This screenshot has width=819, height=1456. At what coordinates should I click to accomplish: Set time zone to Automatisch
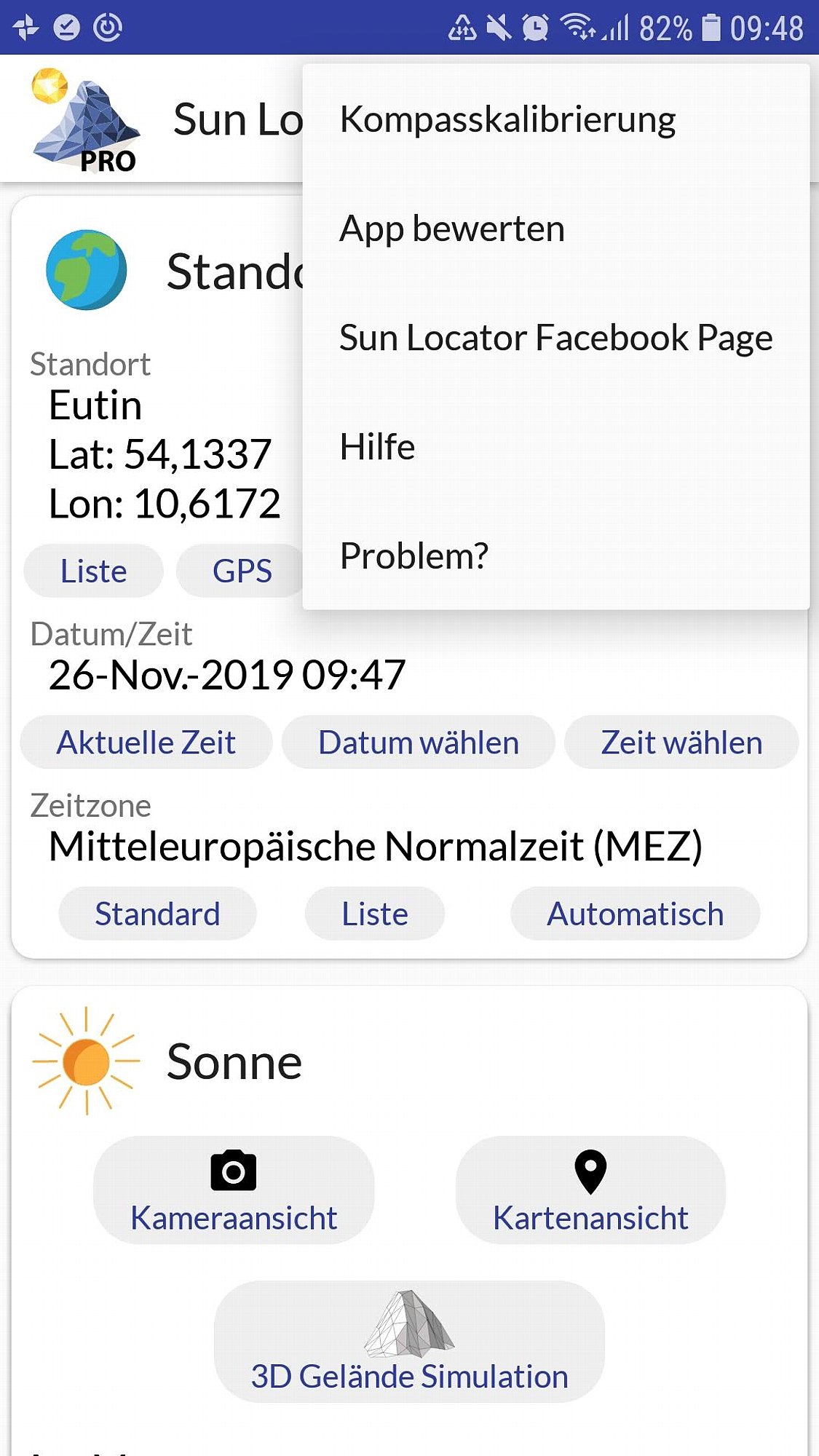[635, 914]
